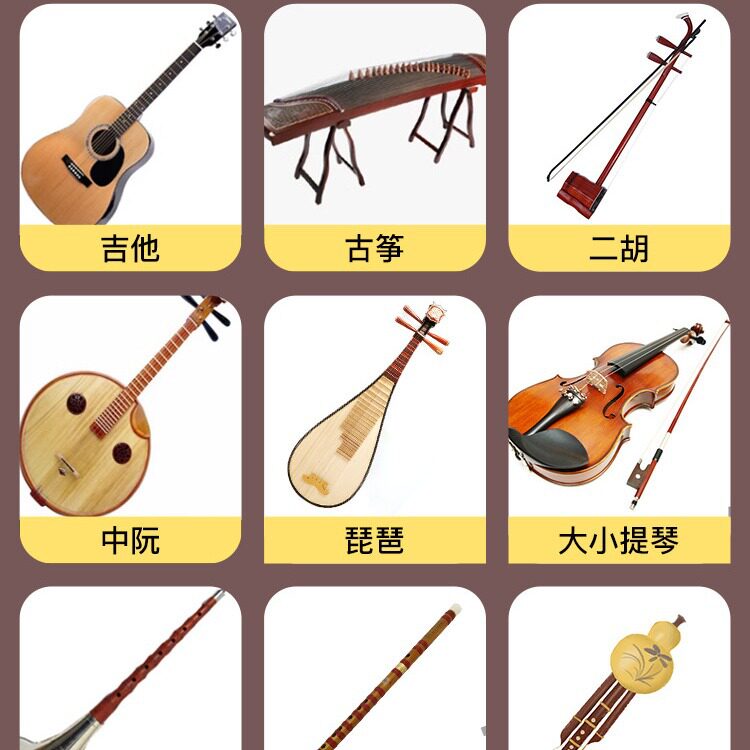Viewport: 750px width, 750px height.
Task: Tap the 二胡 card
Action: pyautogui.click(x=619, y=137)
